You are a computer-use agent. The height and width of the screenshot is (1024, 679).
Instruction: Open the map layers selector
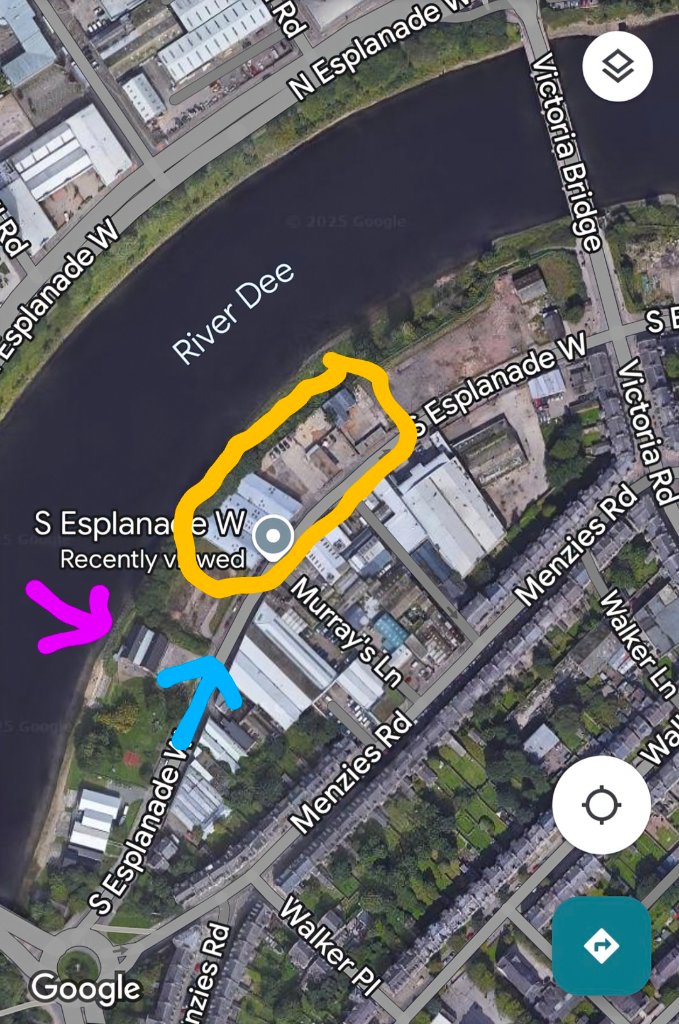[x=618, y=66]
